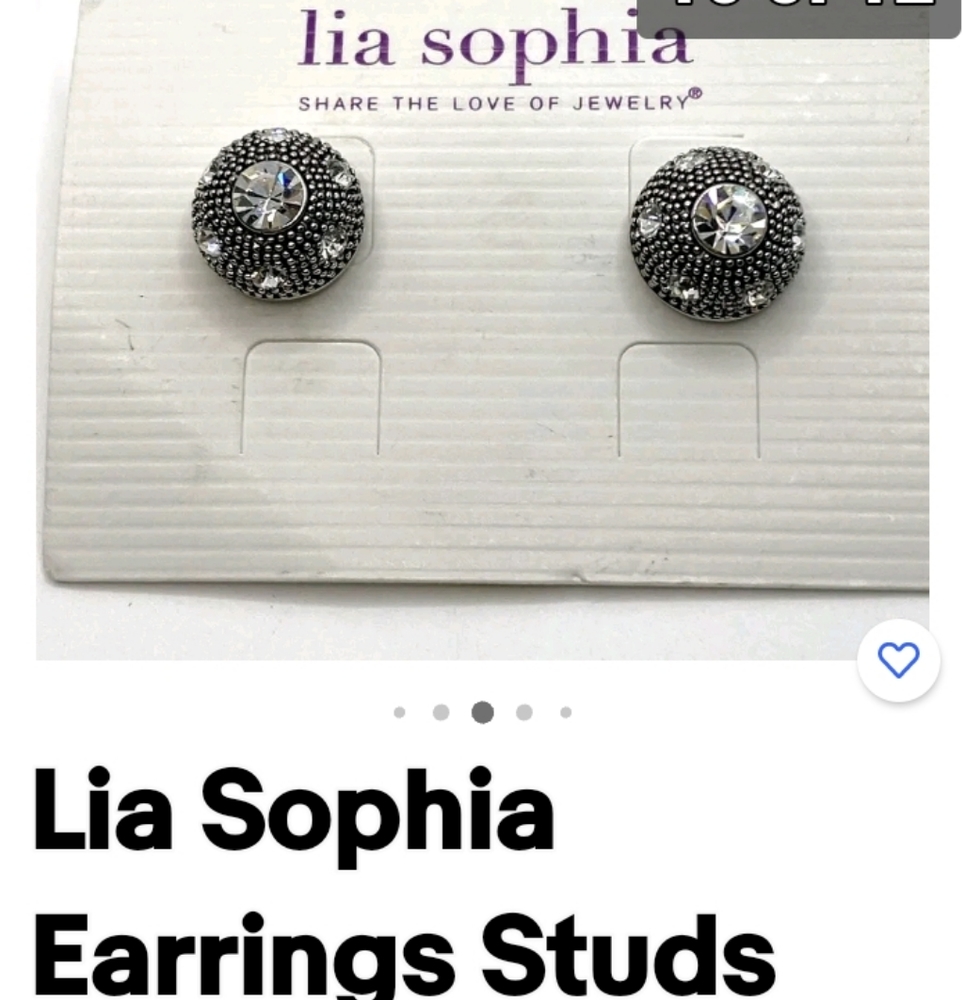
Task: Switch to the next product photo
Action: 522,713
